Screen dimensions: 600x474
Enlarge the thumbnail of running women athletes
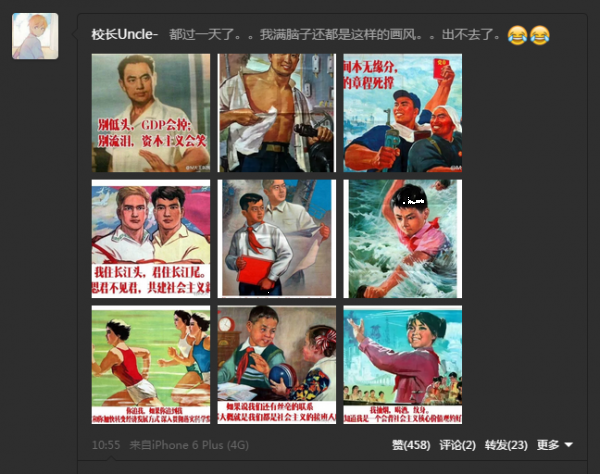pyautogui.click(x=151, y=365)
